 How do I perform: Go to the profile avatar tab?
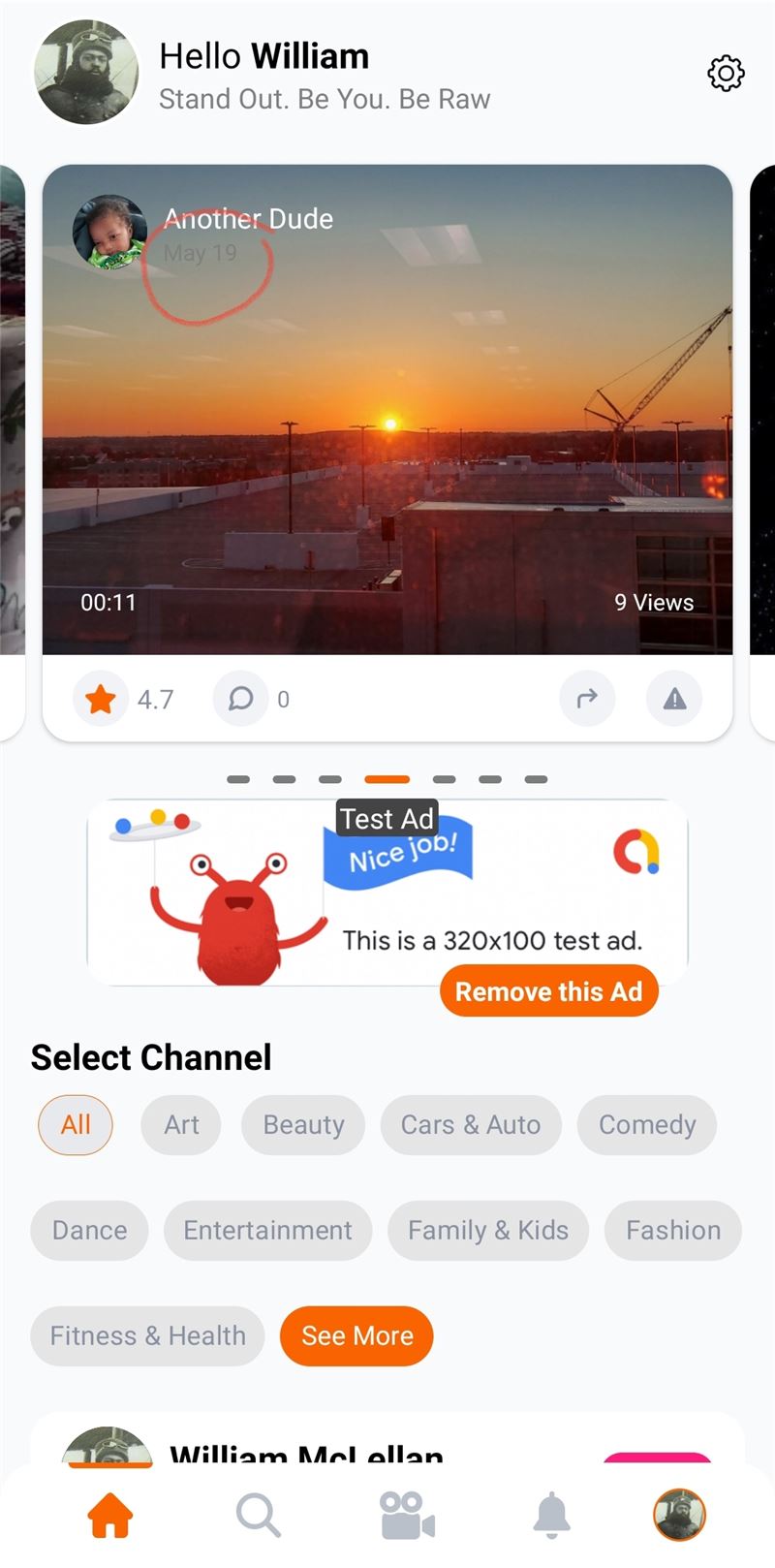tap(680, 1515)
